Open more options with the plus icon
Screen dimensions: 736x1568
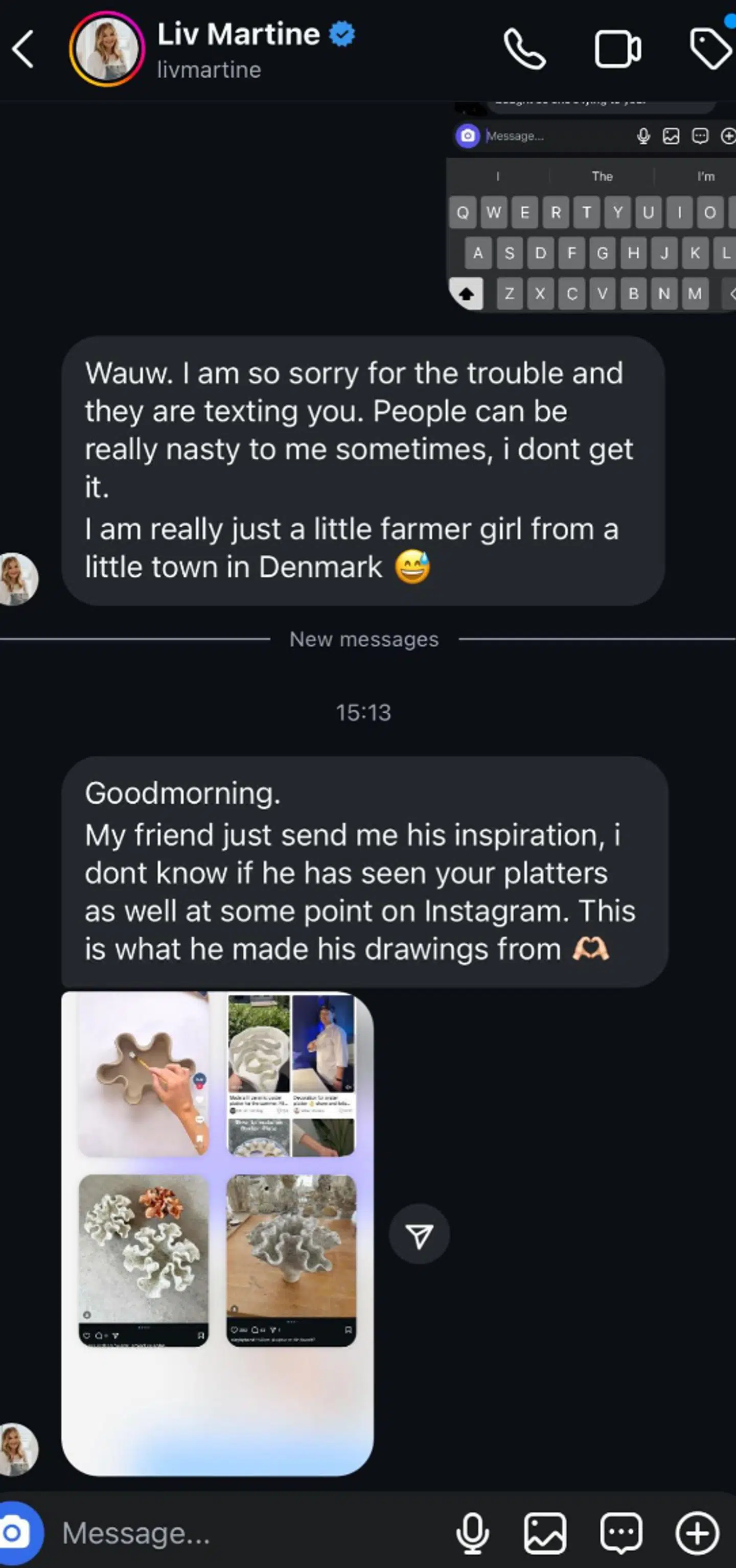click(x=697, y=1533)
